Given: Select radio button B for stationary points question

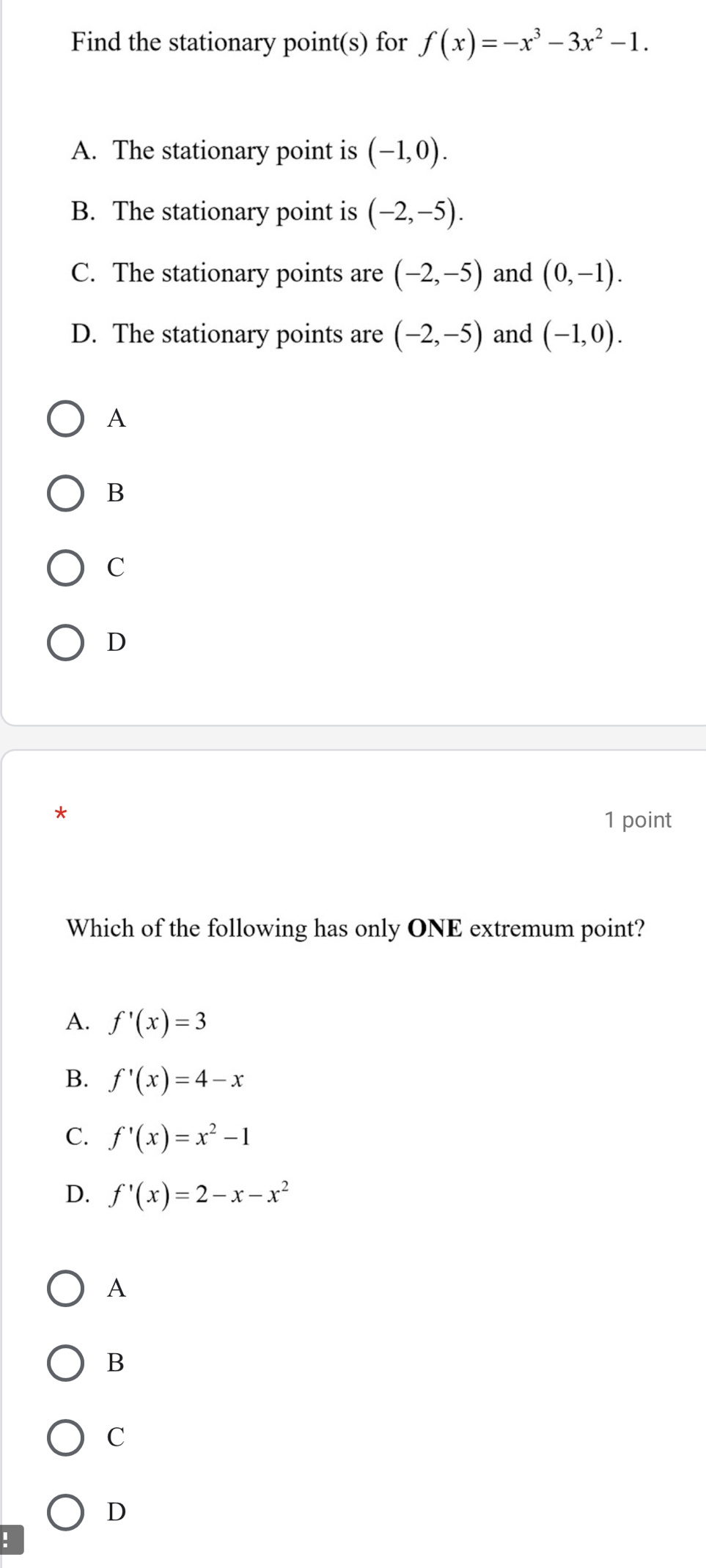Looking at the screenshot, I should click(67, 493).
